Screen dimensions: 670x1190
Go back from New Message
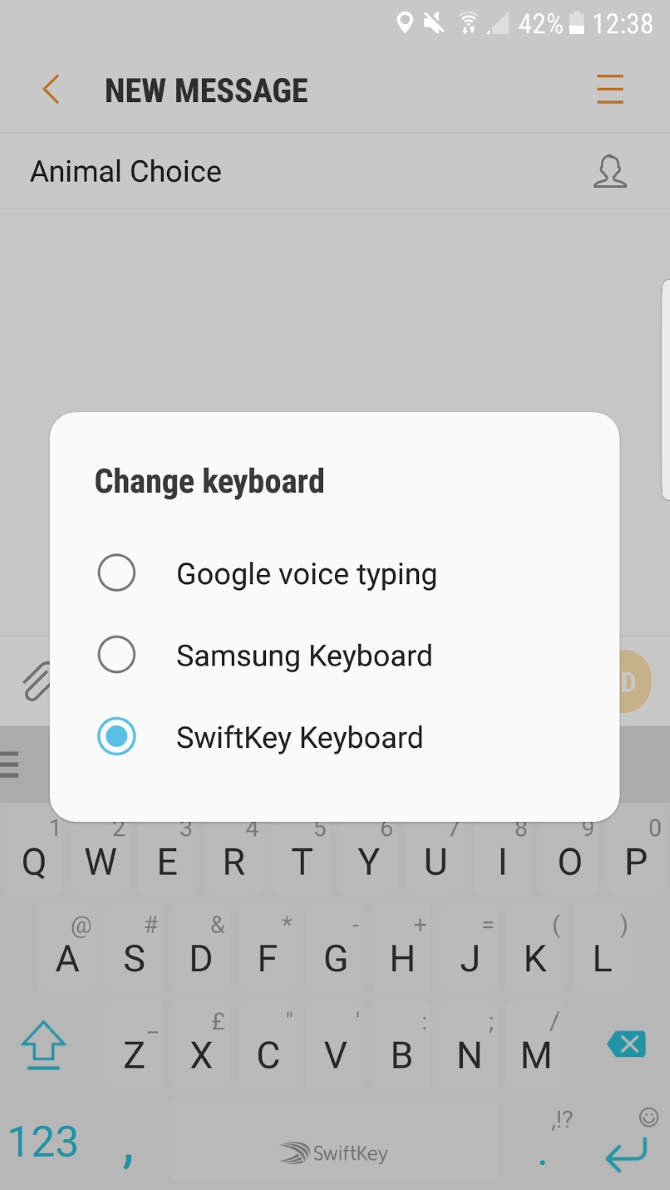pos(51,90)
